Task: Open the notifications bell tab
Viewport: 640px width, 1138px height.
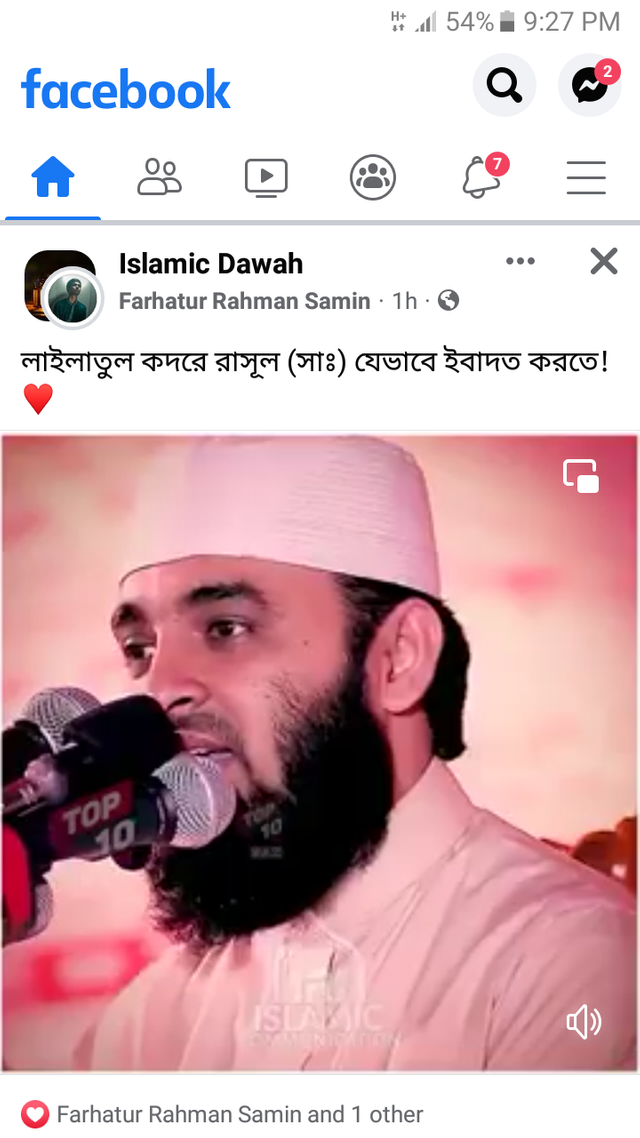Action: (481, 178)
